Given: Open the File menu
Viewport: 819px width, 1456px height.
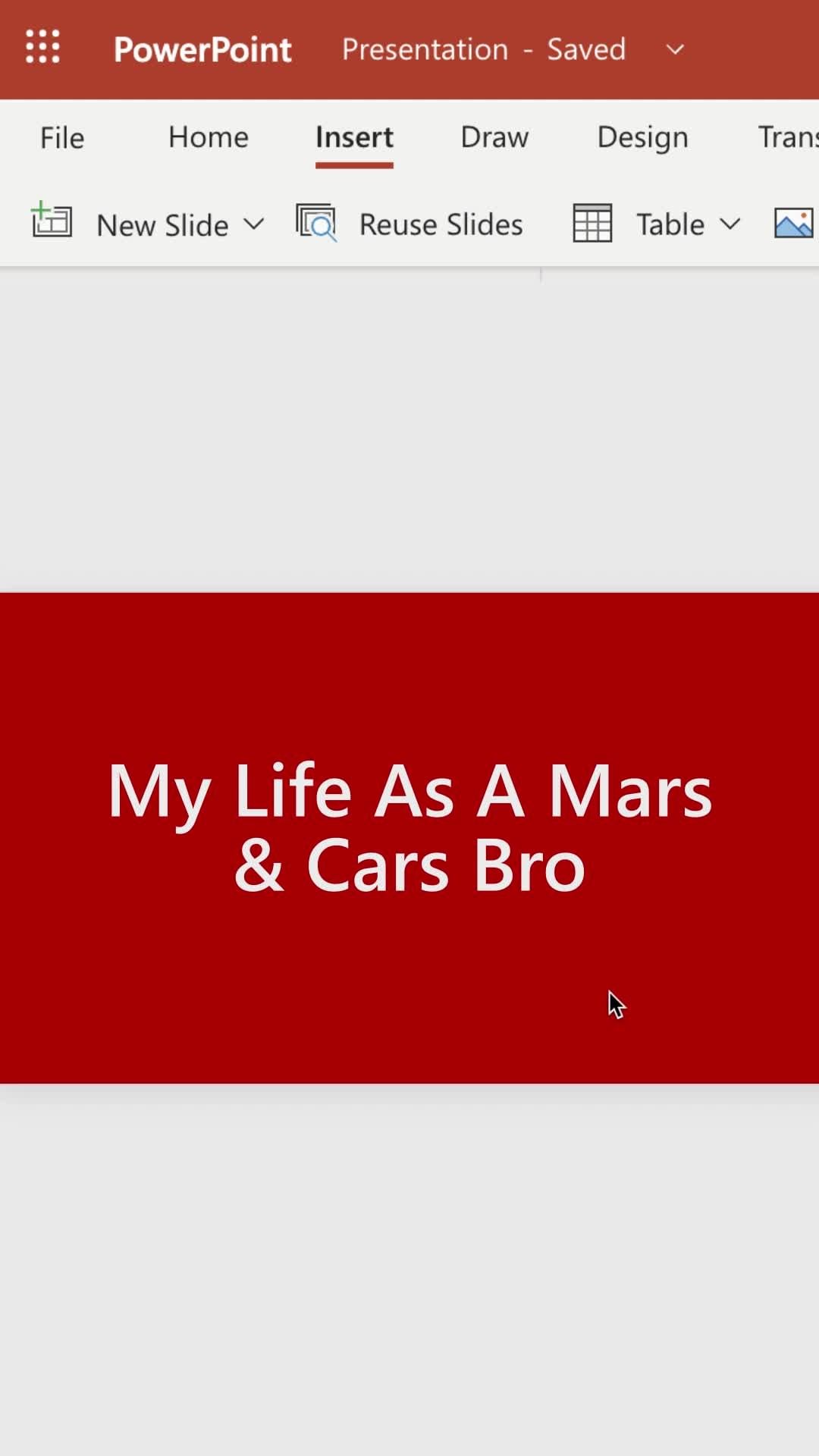Looking at the screenshot, I should [x=62, y=138].
